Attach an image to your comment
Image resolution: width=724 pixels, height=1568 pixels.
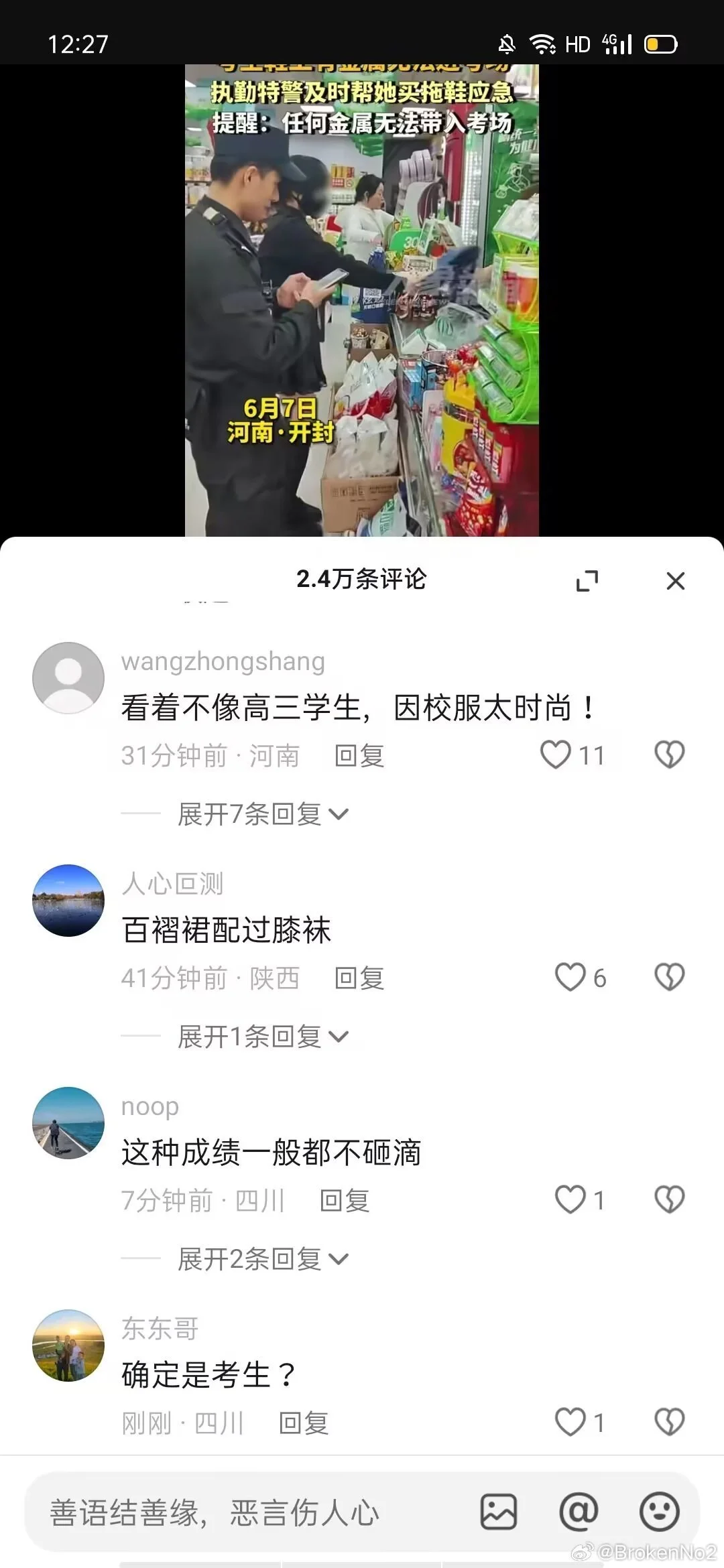coord(499,1512)
